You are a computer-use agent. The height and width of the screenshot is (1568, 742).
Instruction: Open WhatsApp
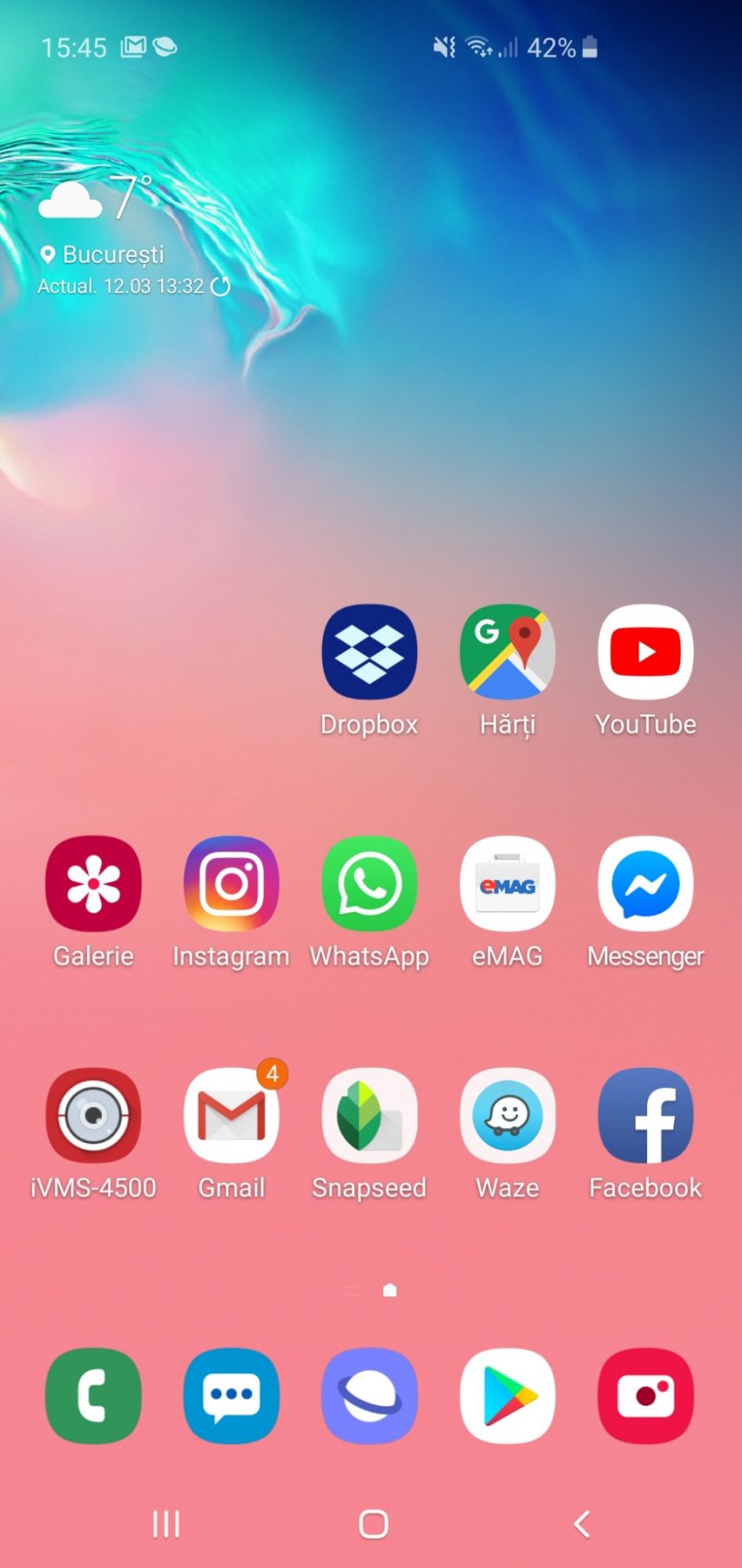click(x=369, y=884)
